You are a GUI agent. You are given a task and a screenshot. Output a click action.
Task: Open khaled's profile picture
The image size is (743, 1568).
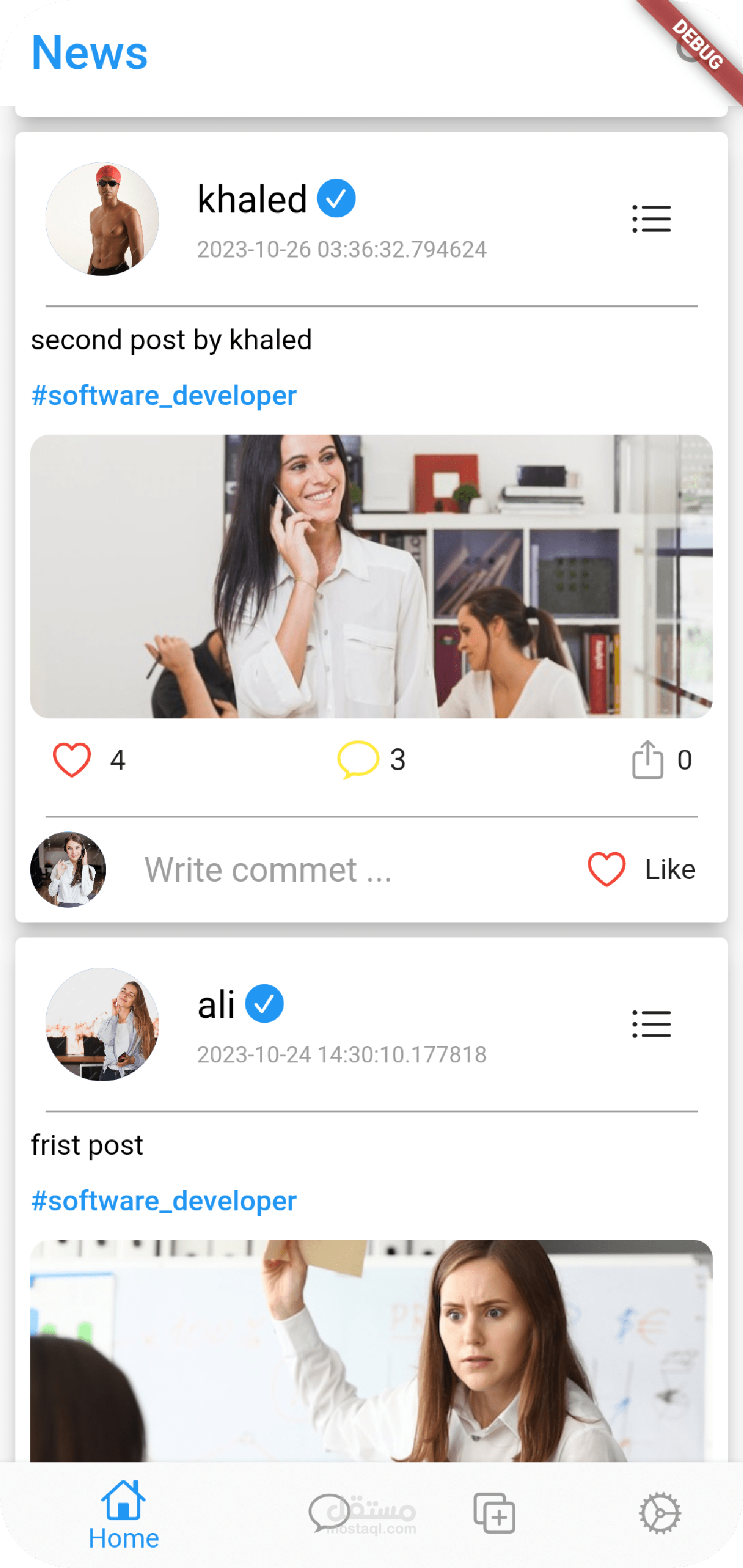pyautogui.click(x=102, y=219)
